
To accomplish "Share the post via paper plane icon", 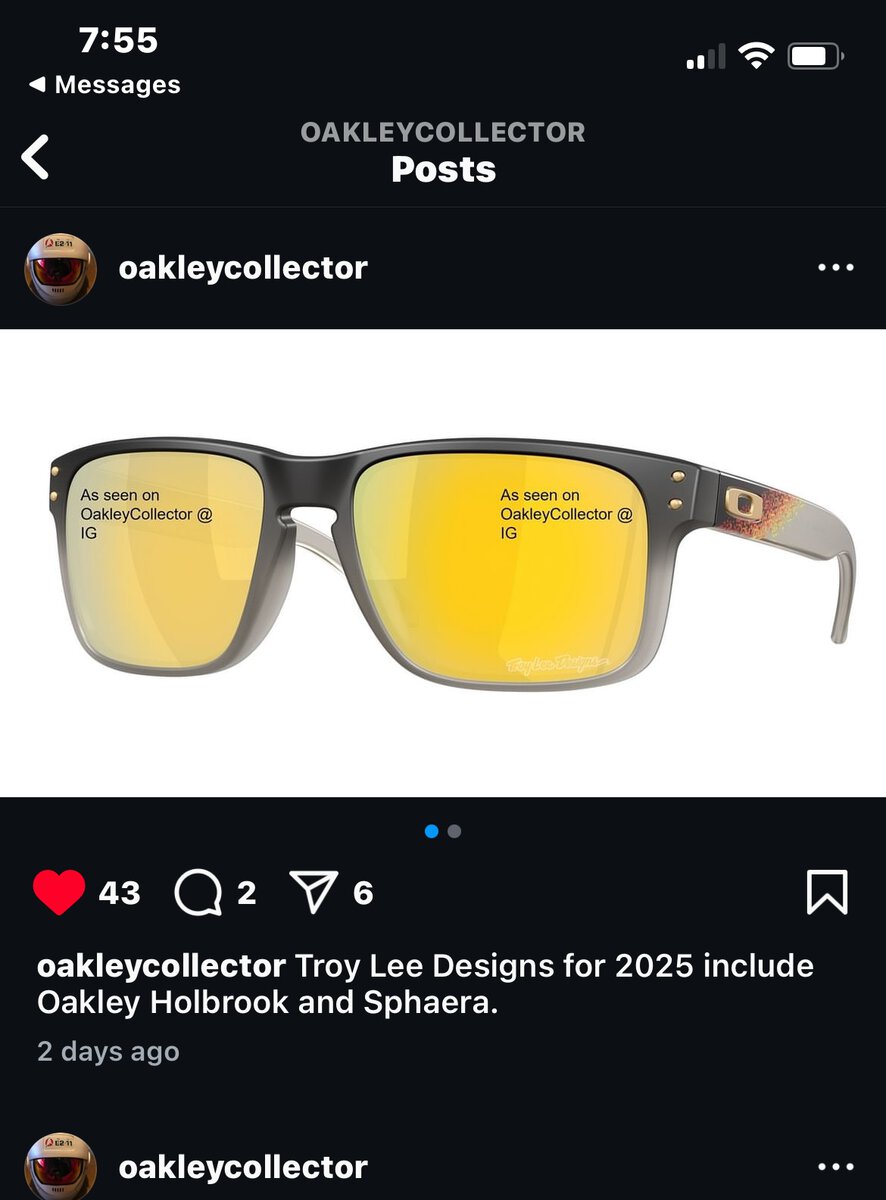I will (314, 892).
